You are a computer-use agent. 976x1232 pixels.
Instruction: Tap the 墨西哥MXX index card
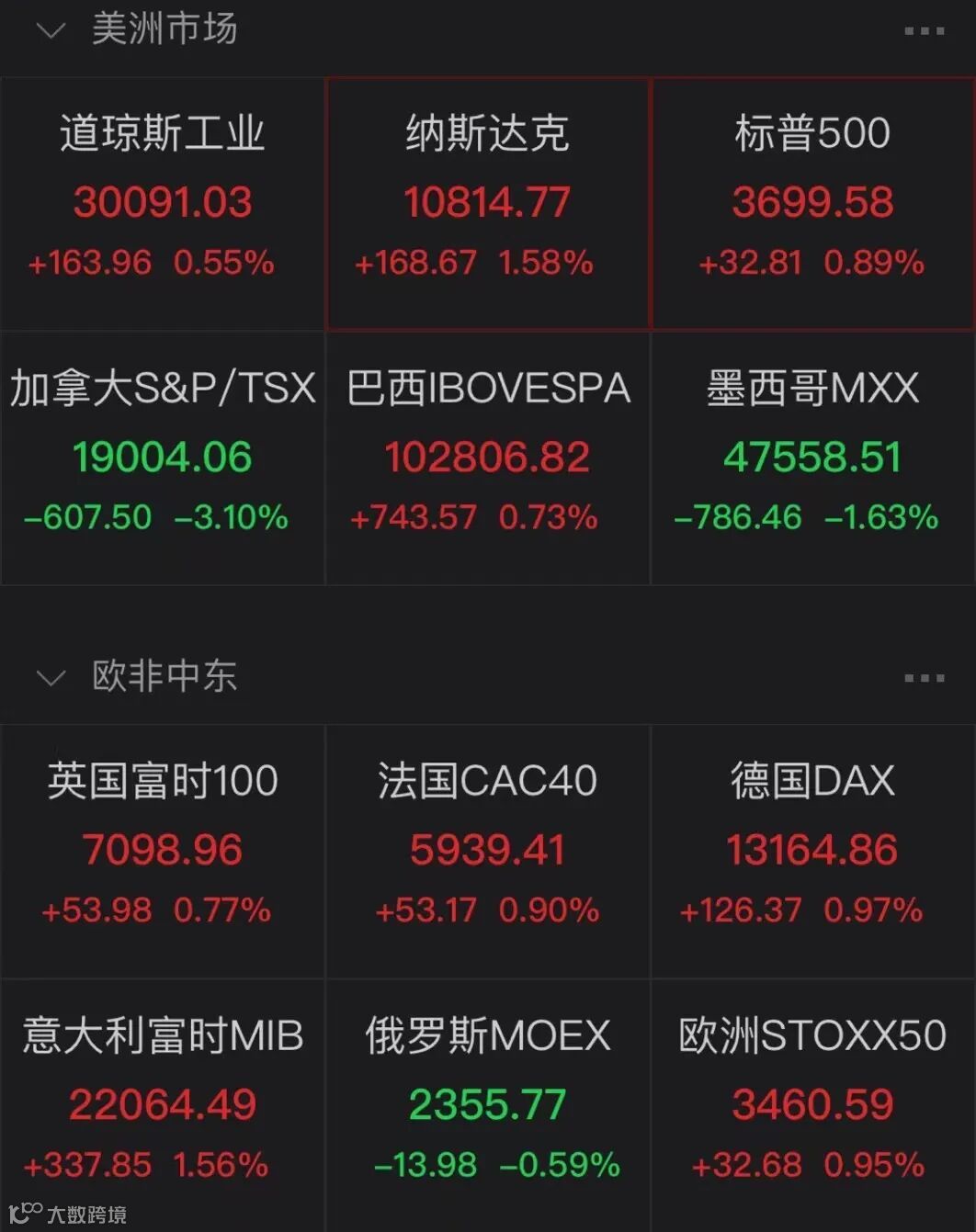click(813, 458)
